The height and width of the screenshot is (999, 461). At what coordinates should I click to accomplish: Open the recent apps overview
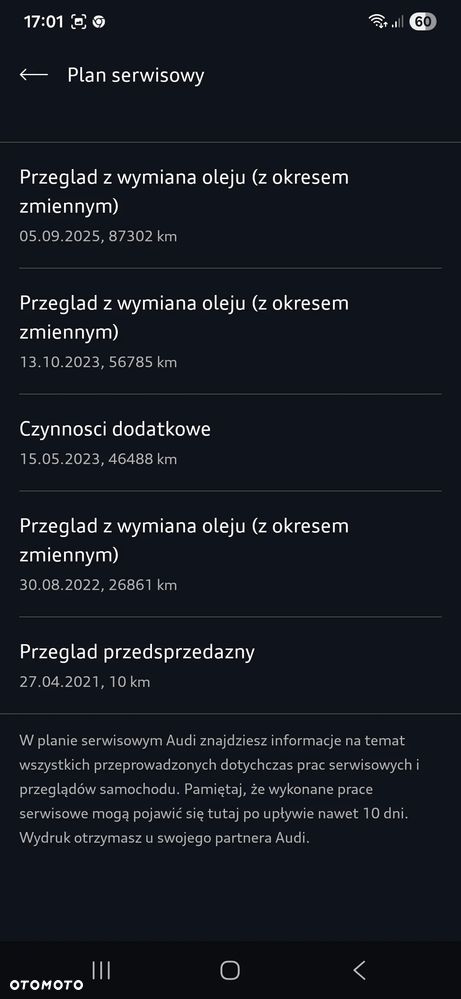[x=101, y=970]
